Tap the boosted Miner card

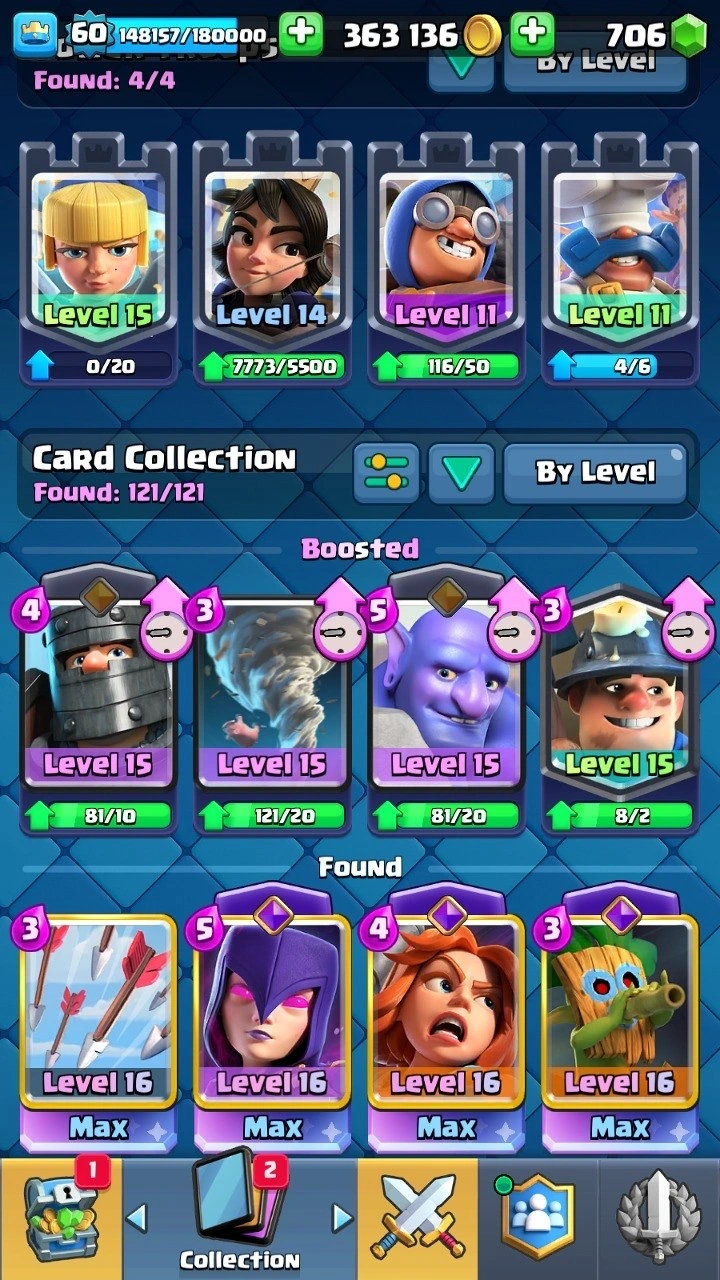point(620,706)
